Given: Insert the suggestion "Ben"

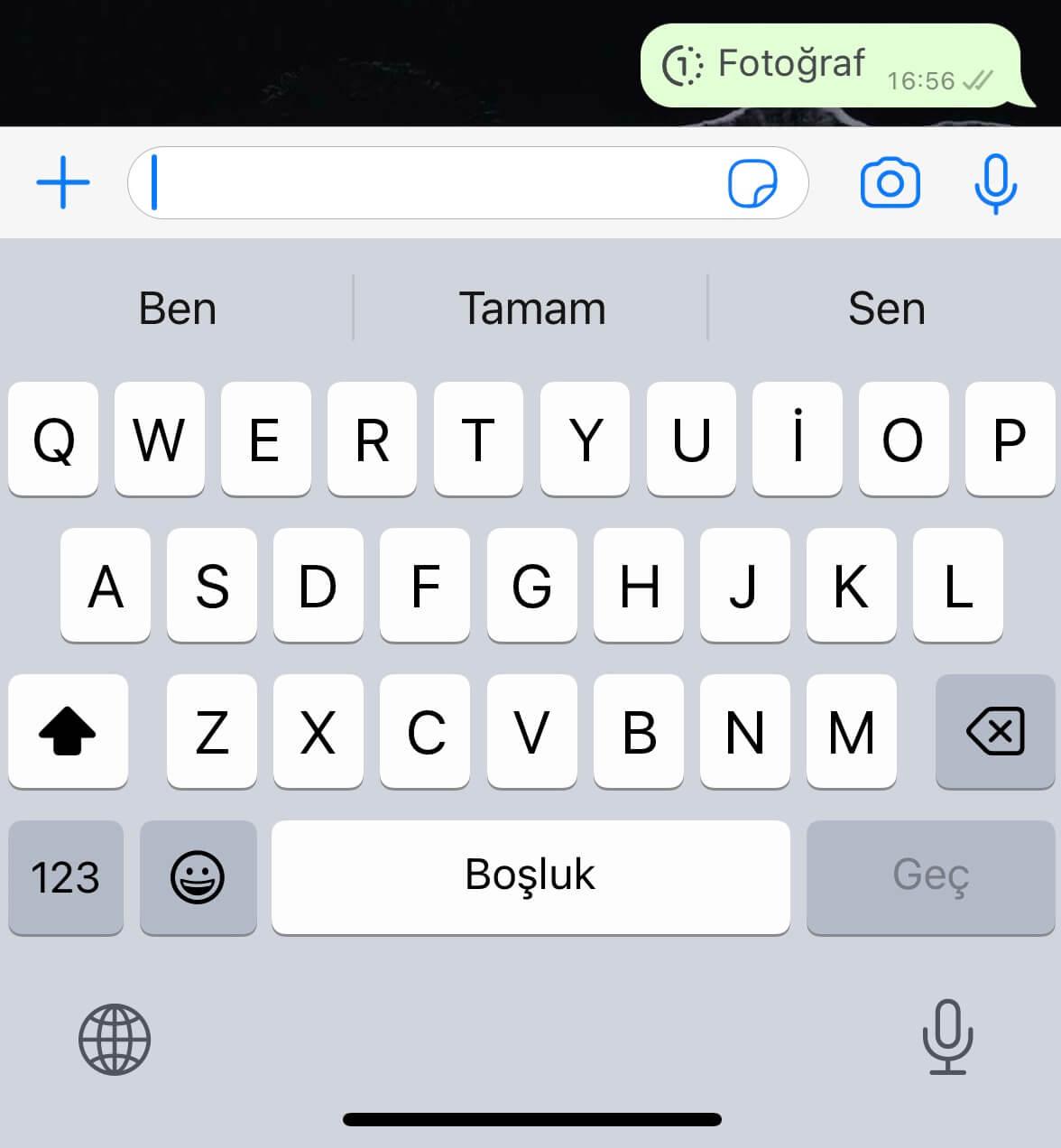Looking at the screenshot, I should [x=178, y=309].
